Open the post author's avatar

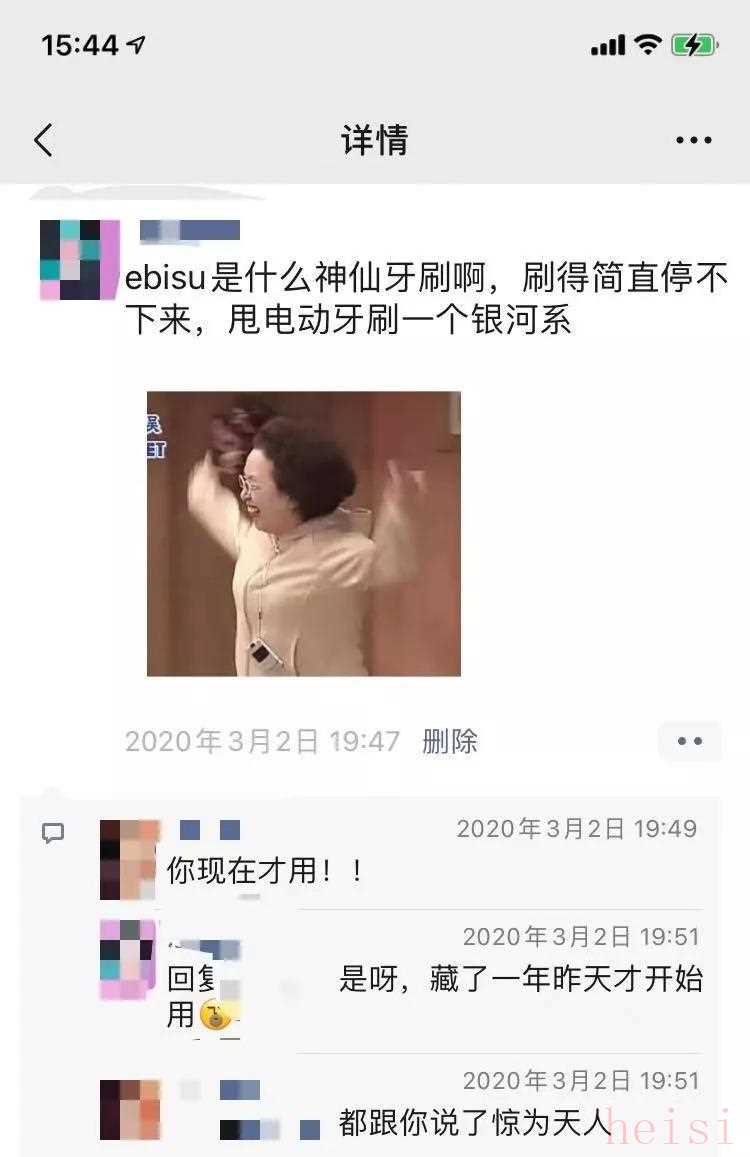[x=79, y=260]
